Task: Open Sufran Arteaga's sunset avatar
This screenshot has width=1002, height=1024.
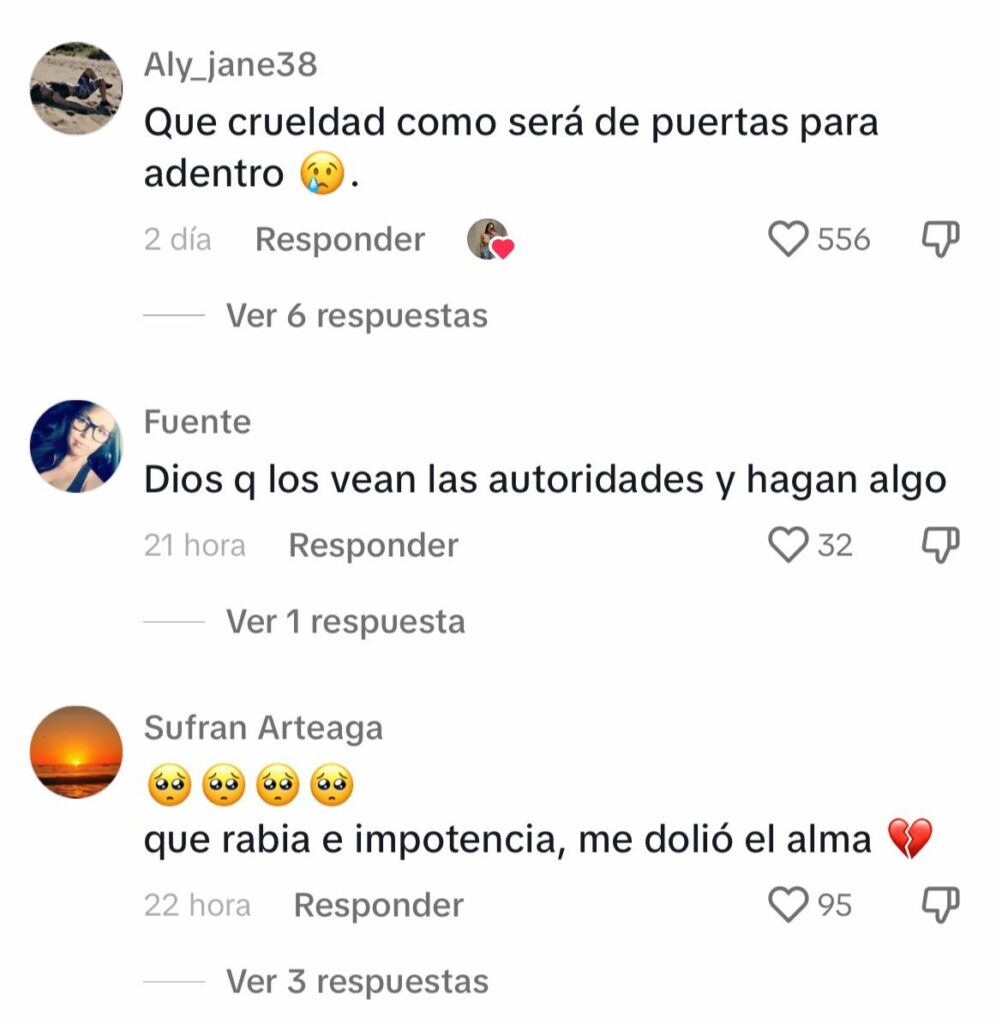Action: 76,752
